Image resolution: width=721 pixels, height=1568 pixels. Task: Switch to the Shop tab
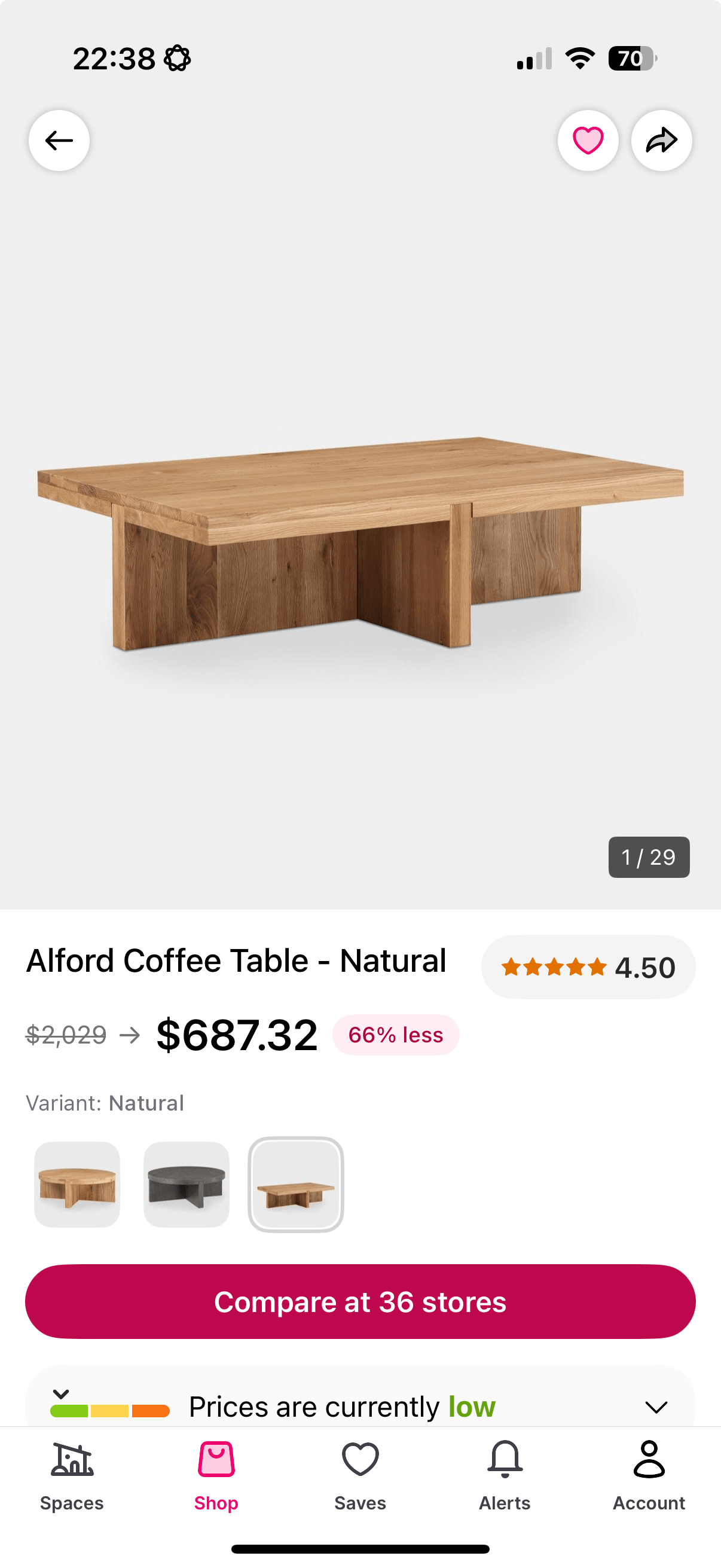click(x=216, y=1476)
